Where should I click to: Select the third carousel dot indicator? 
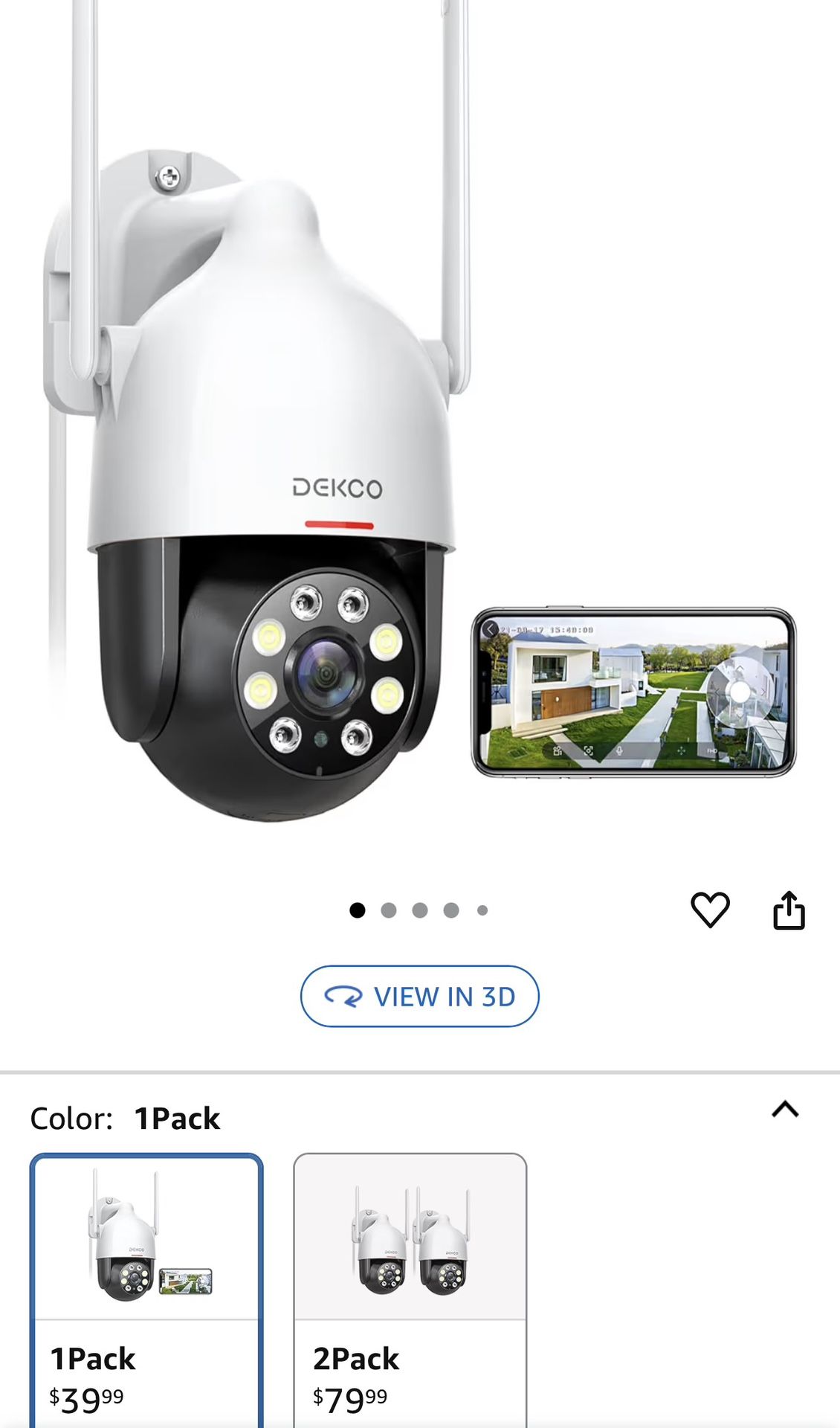pos(420,909)
